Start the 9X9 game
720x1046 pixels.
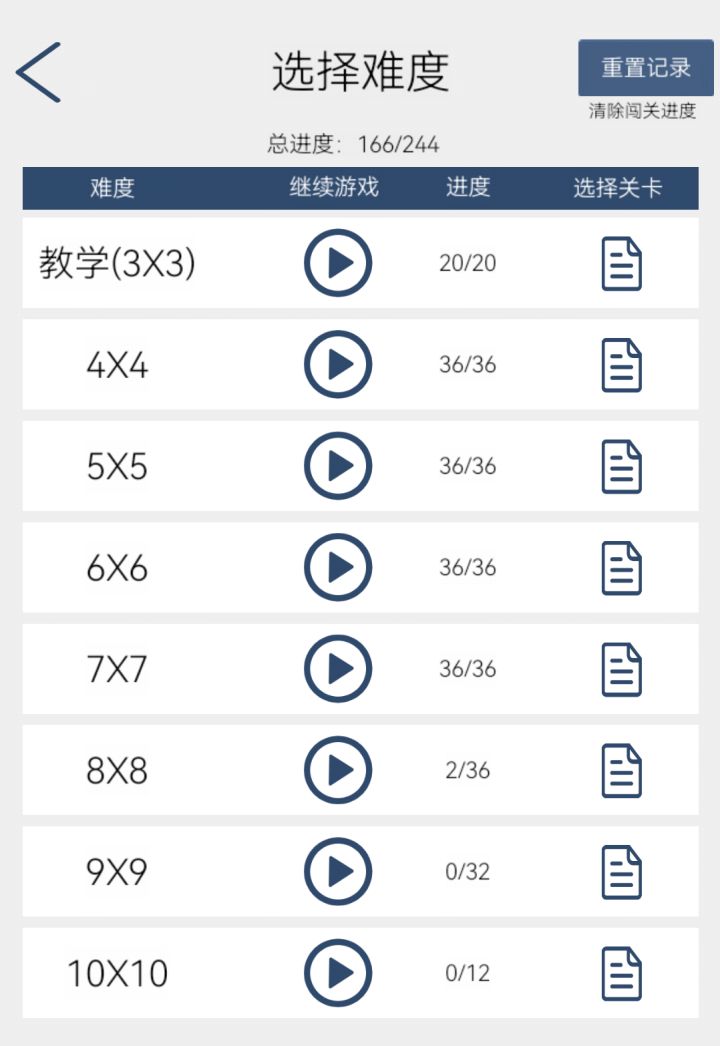[338, 872]
